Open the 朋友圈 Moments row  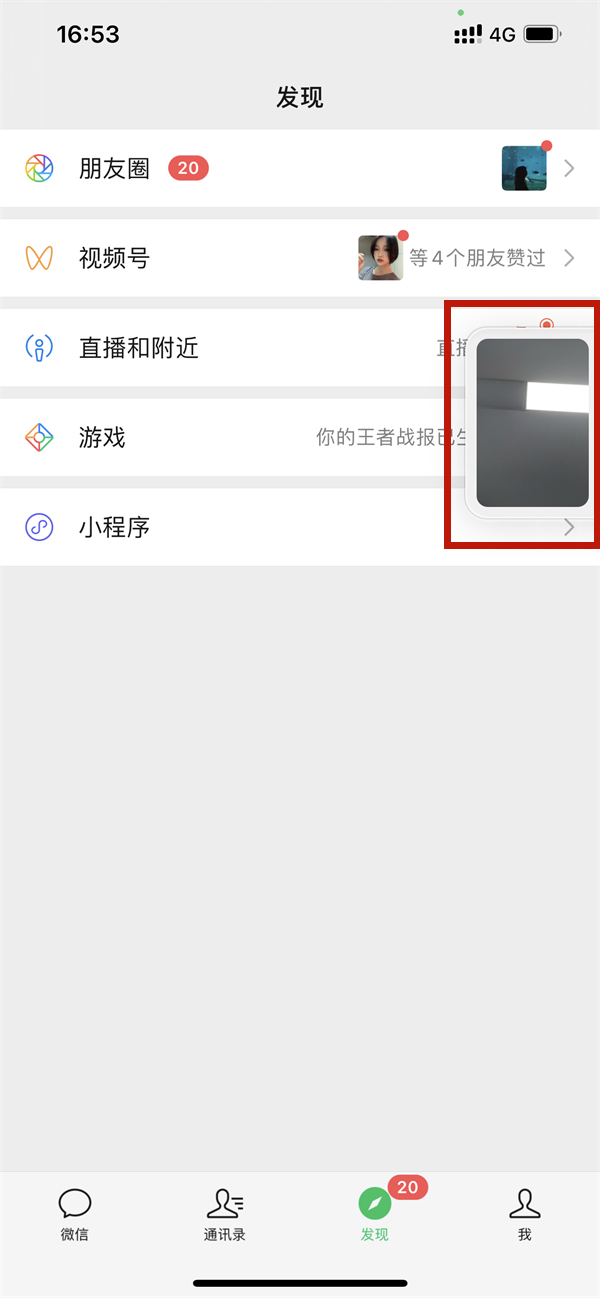pyautogui.click(x=250, y=168)
